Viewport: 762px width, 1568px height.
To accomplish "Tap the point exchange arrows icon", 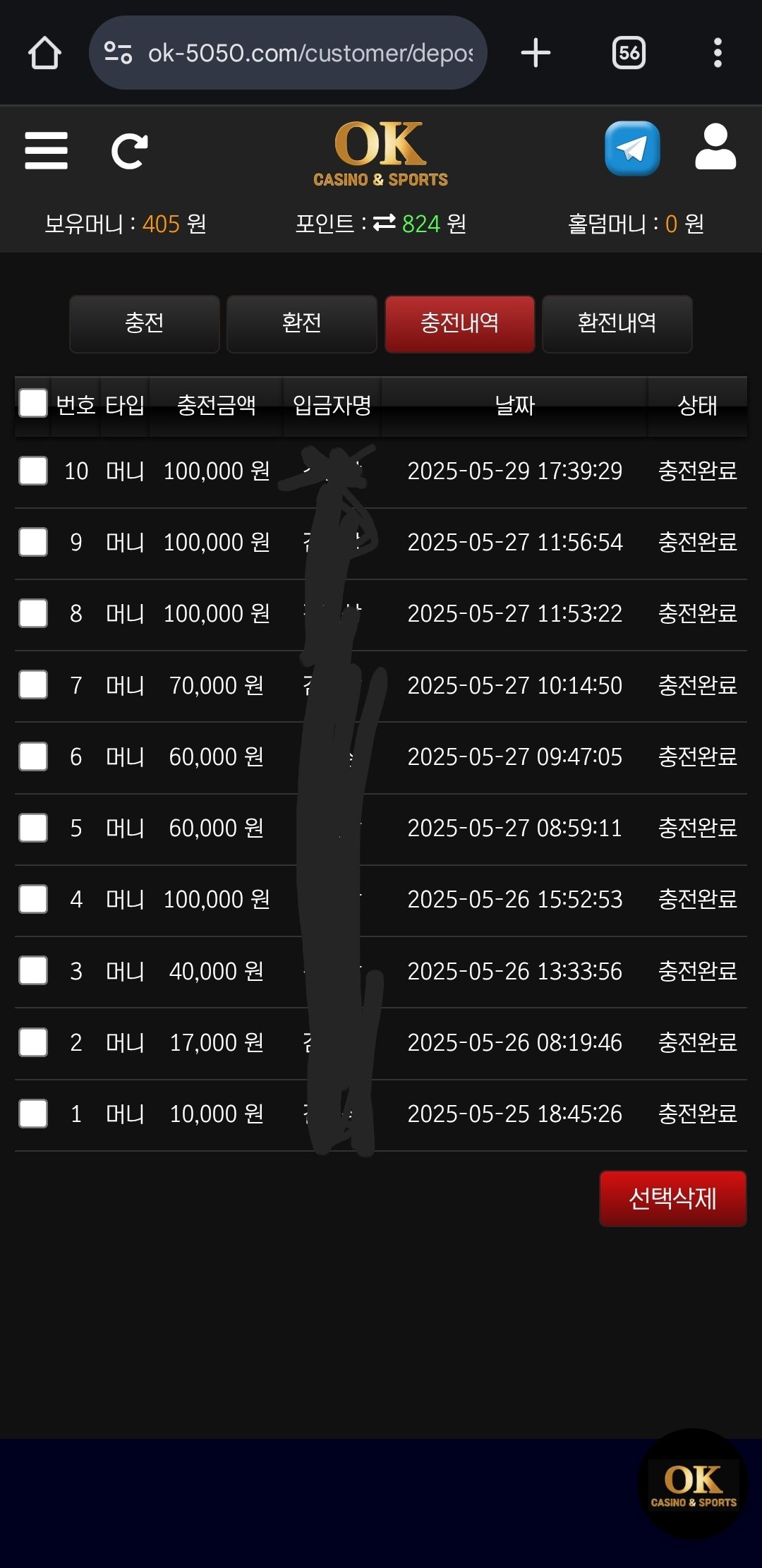I will pos(385,223).
